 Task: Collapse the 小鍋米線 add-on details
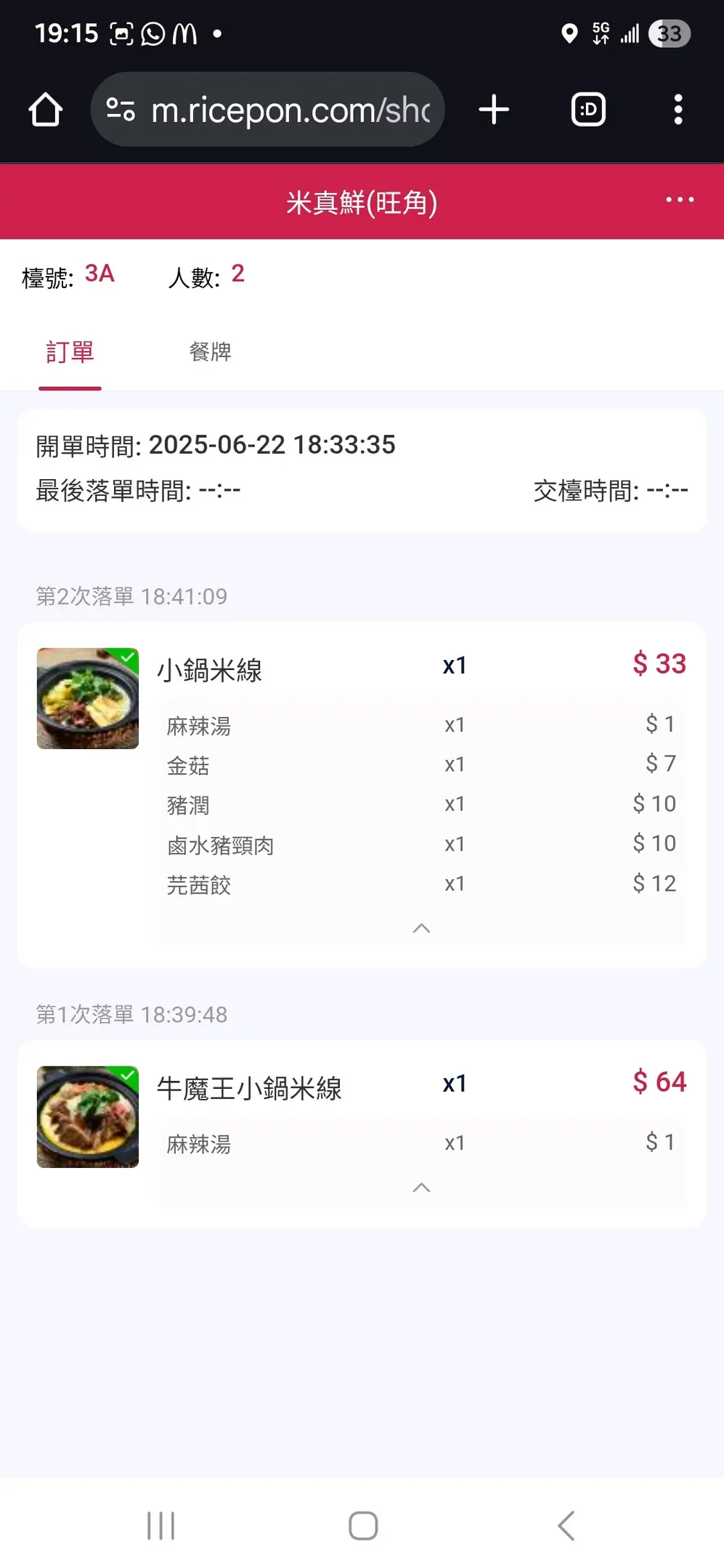click(x=421, y=928)
